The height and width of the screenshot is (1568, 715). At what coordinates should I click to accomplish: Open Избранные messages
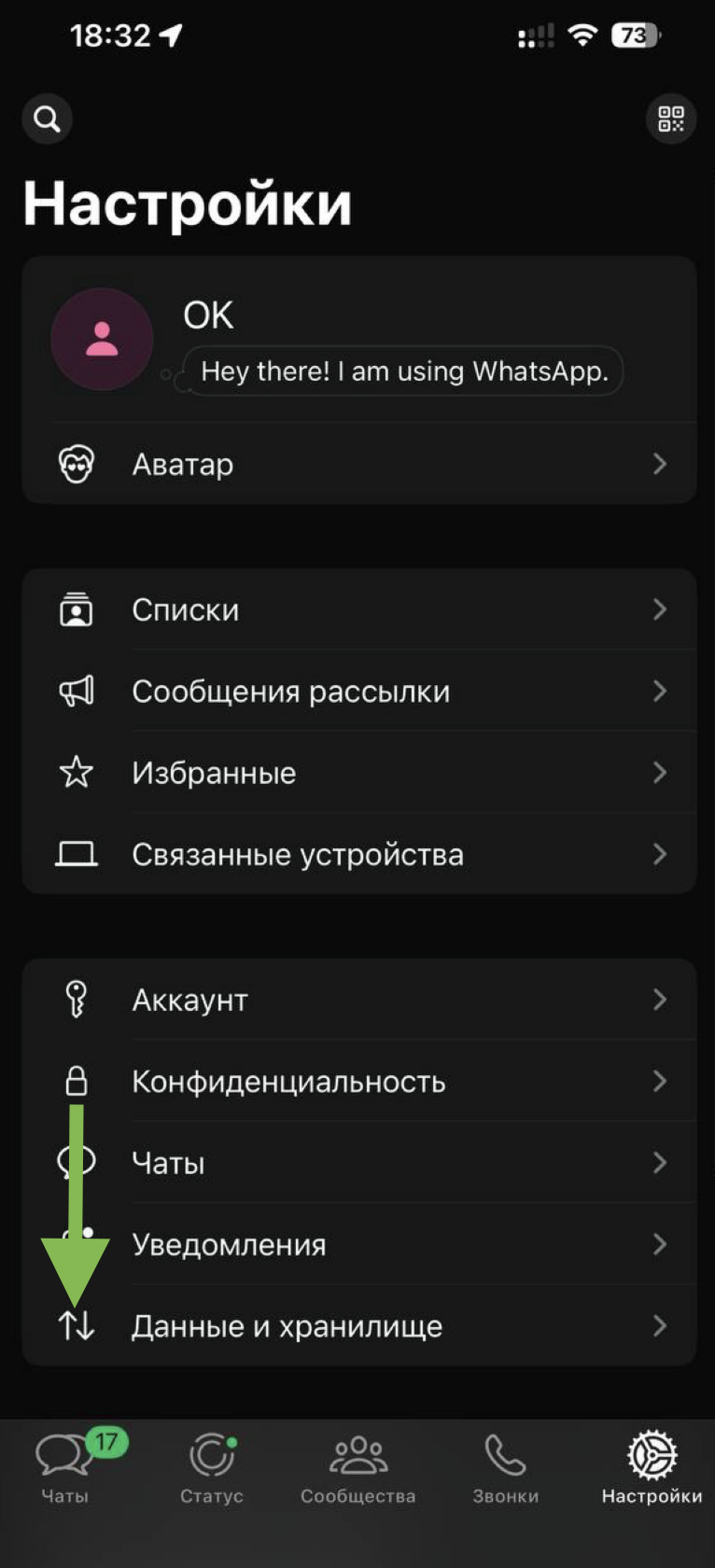pyautogui.click(x=358, y=773)
